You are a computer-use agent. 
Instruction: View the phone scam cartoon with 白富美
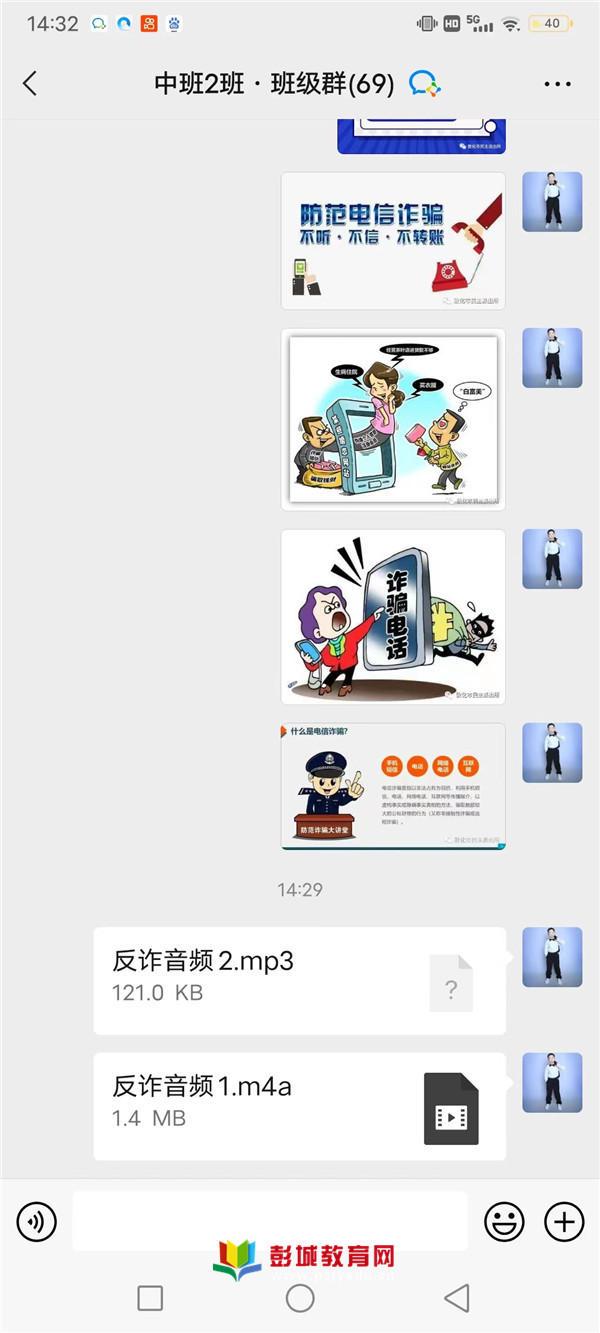[393, 419]
